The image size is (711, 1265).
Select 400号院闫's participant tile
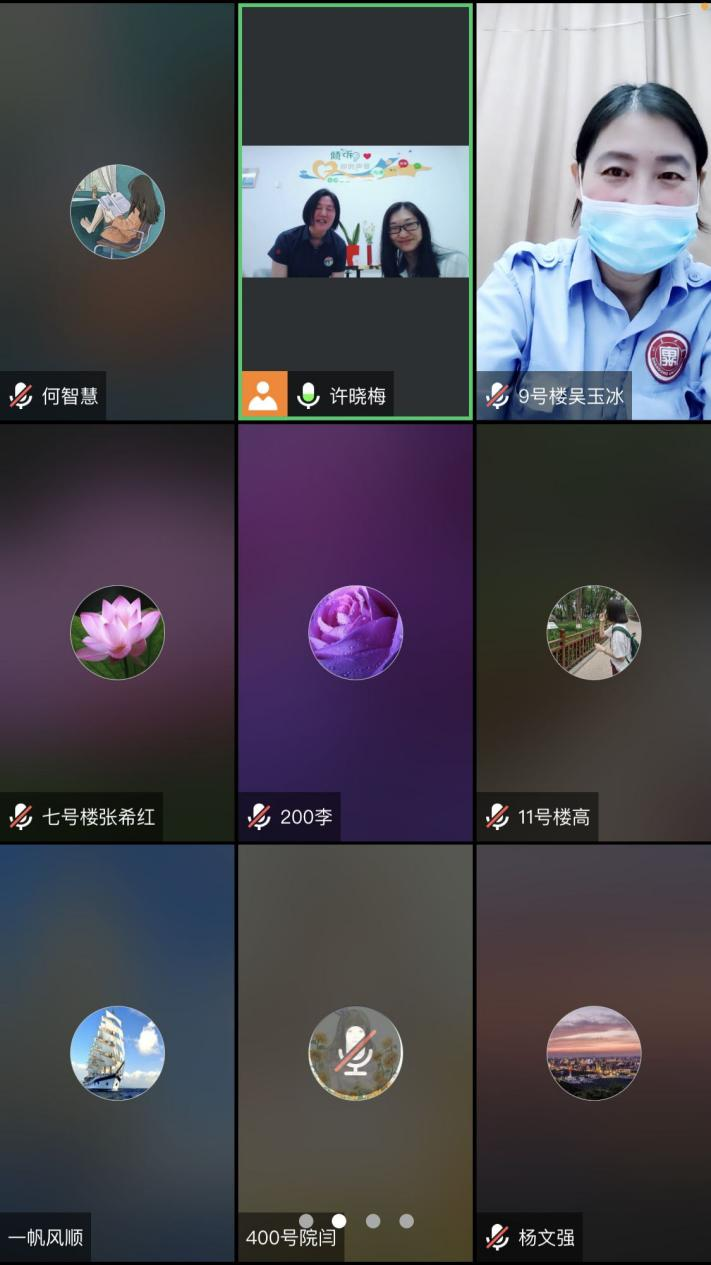(x=355, y=1052)
